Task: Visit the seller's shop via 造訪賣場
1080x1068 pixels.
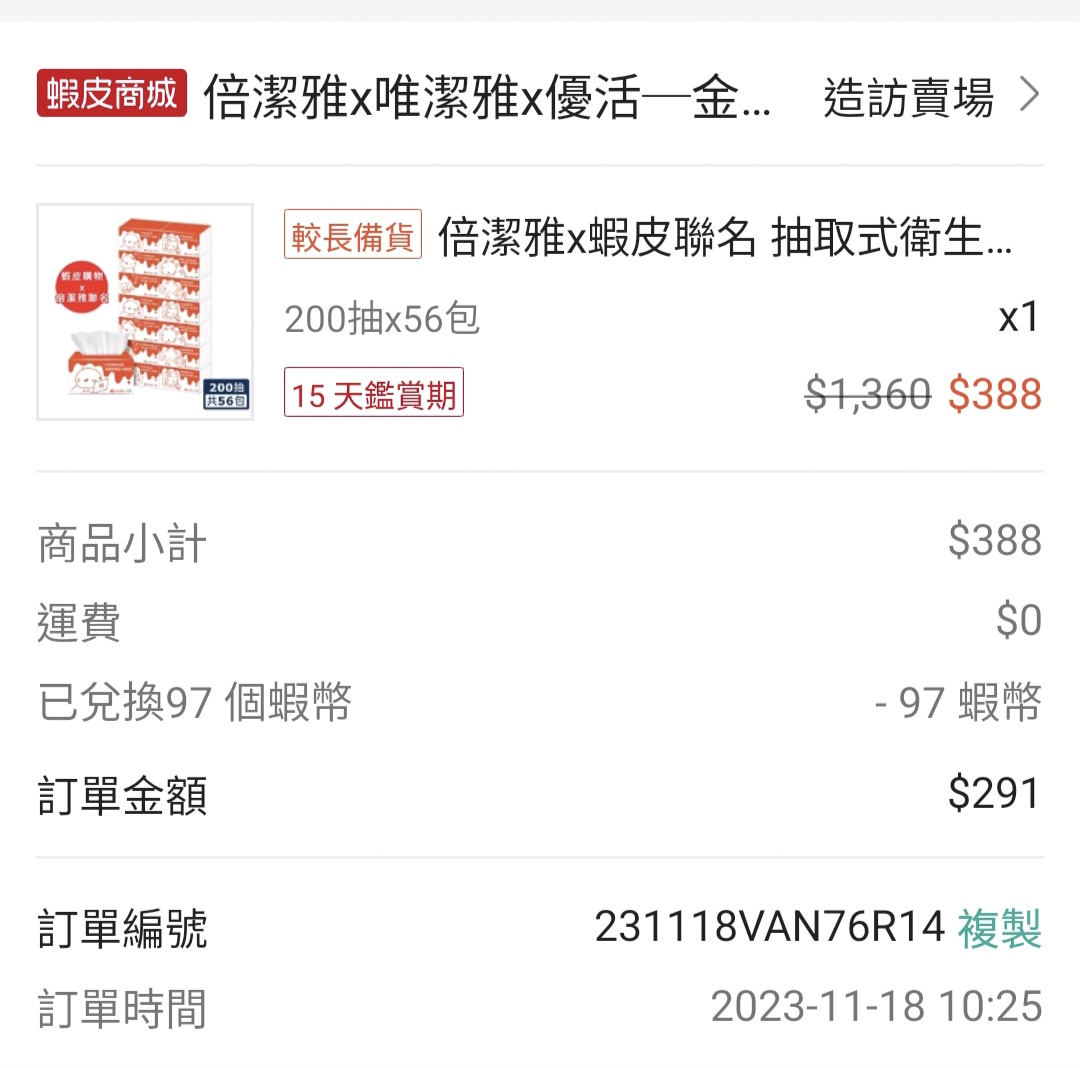Action: (930, 97)
